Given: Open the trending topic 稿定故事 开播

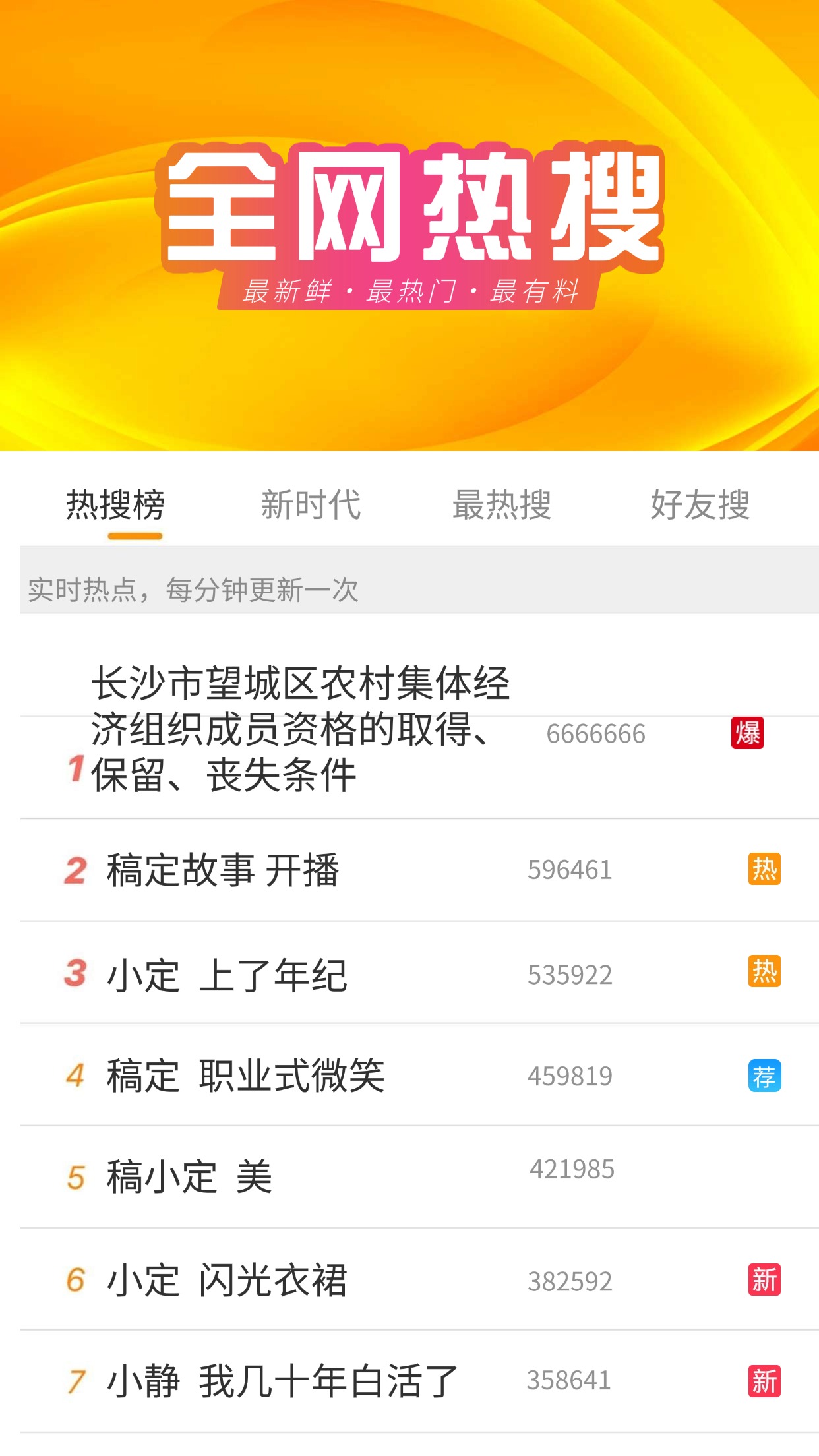Looking at the screenshot, I should click(x=224, y=870).
